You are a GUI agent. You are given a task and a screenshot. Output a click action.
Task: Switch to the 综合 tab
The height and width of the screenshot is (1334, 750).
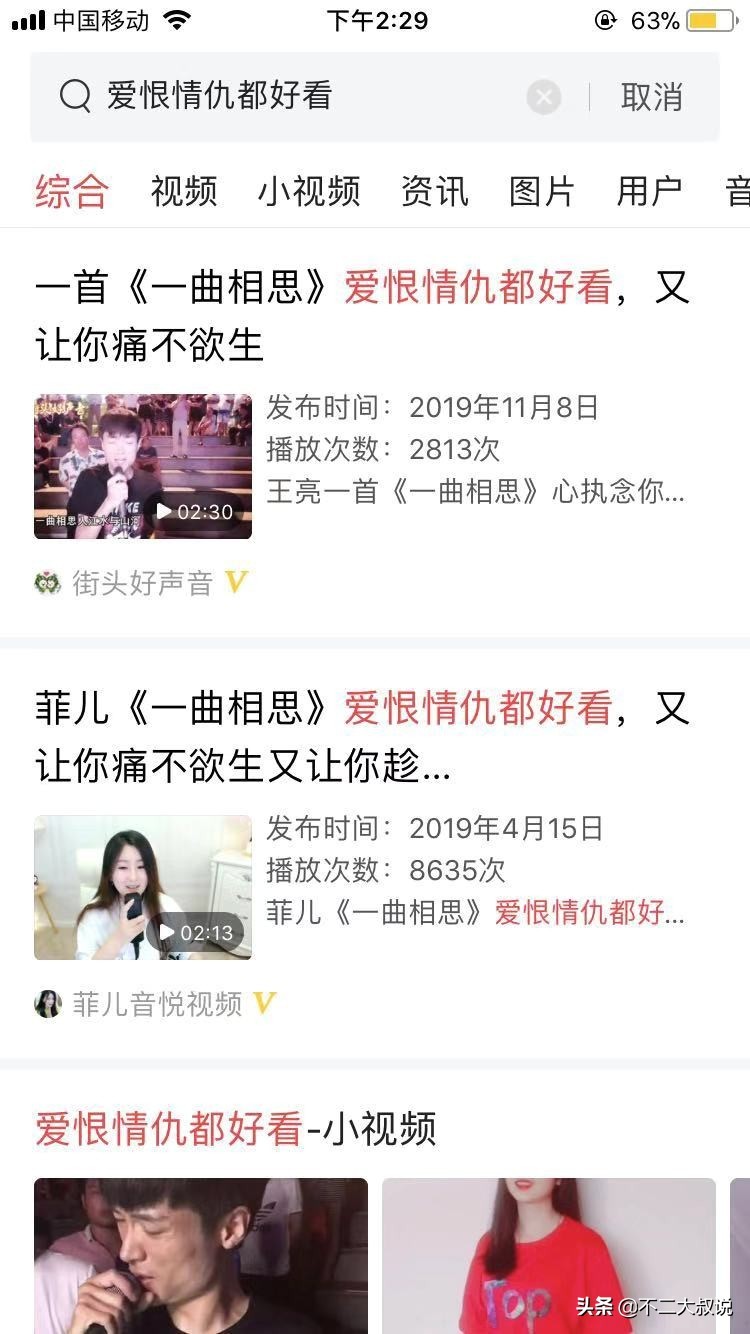[x=71, y=191]
